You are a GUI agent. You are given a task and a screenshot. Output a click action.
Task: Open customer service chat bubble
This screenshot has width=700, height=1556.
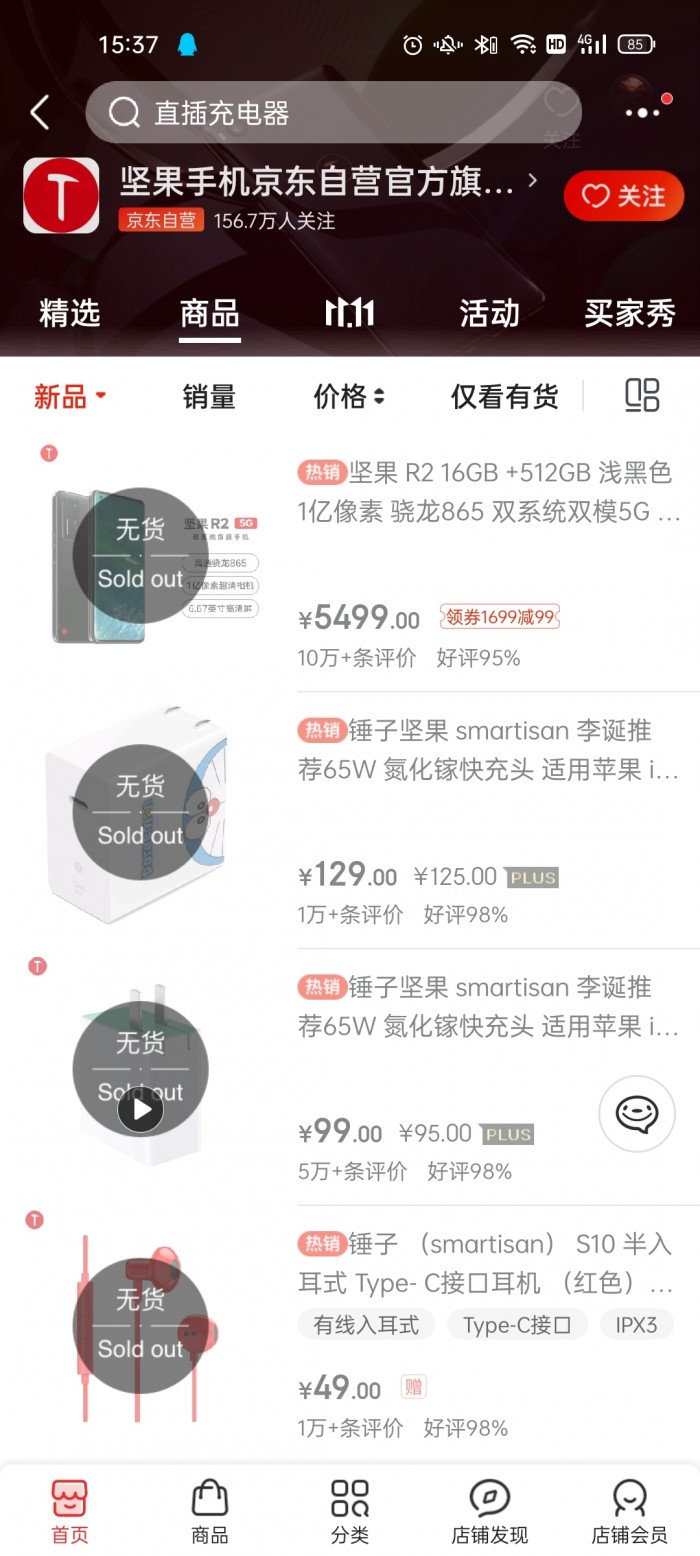click(636, 1113)
